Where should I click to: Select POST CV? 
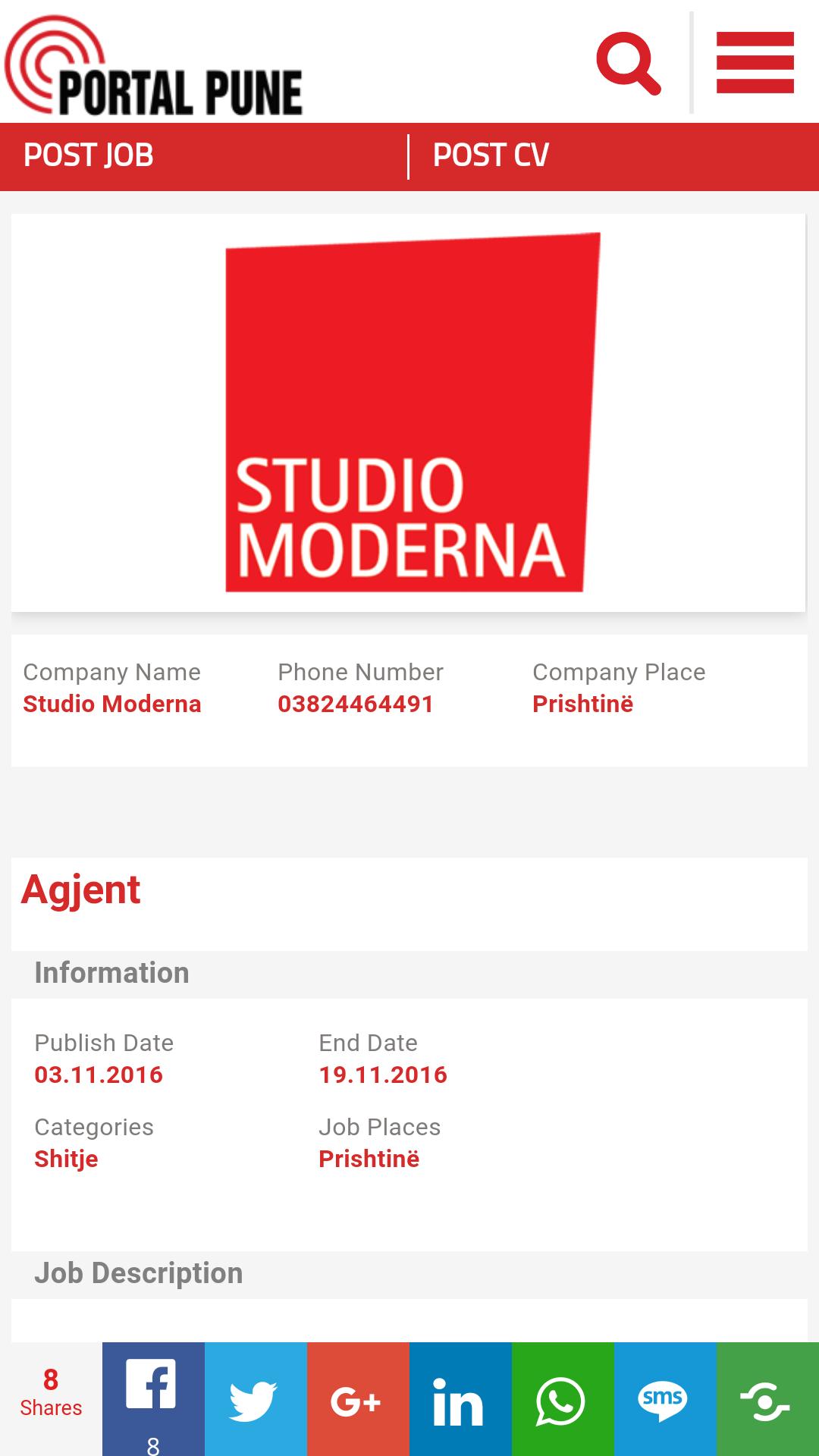point(491,155)
